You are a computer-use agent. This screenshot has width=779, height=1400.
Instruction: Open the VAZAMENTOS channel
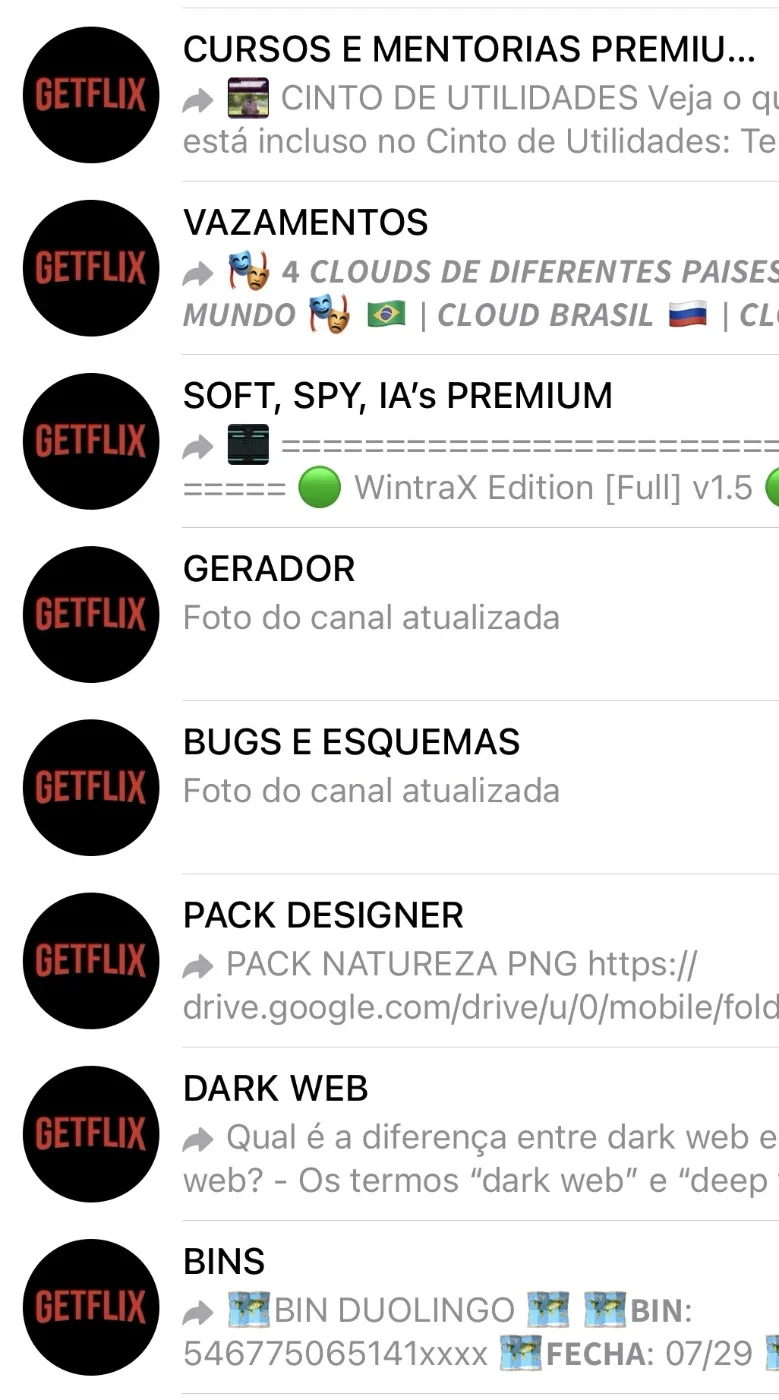pyautogui.click(x=389, y=268)
